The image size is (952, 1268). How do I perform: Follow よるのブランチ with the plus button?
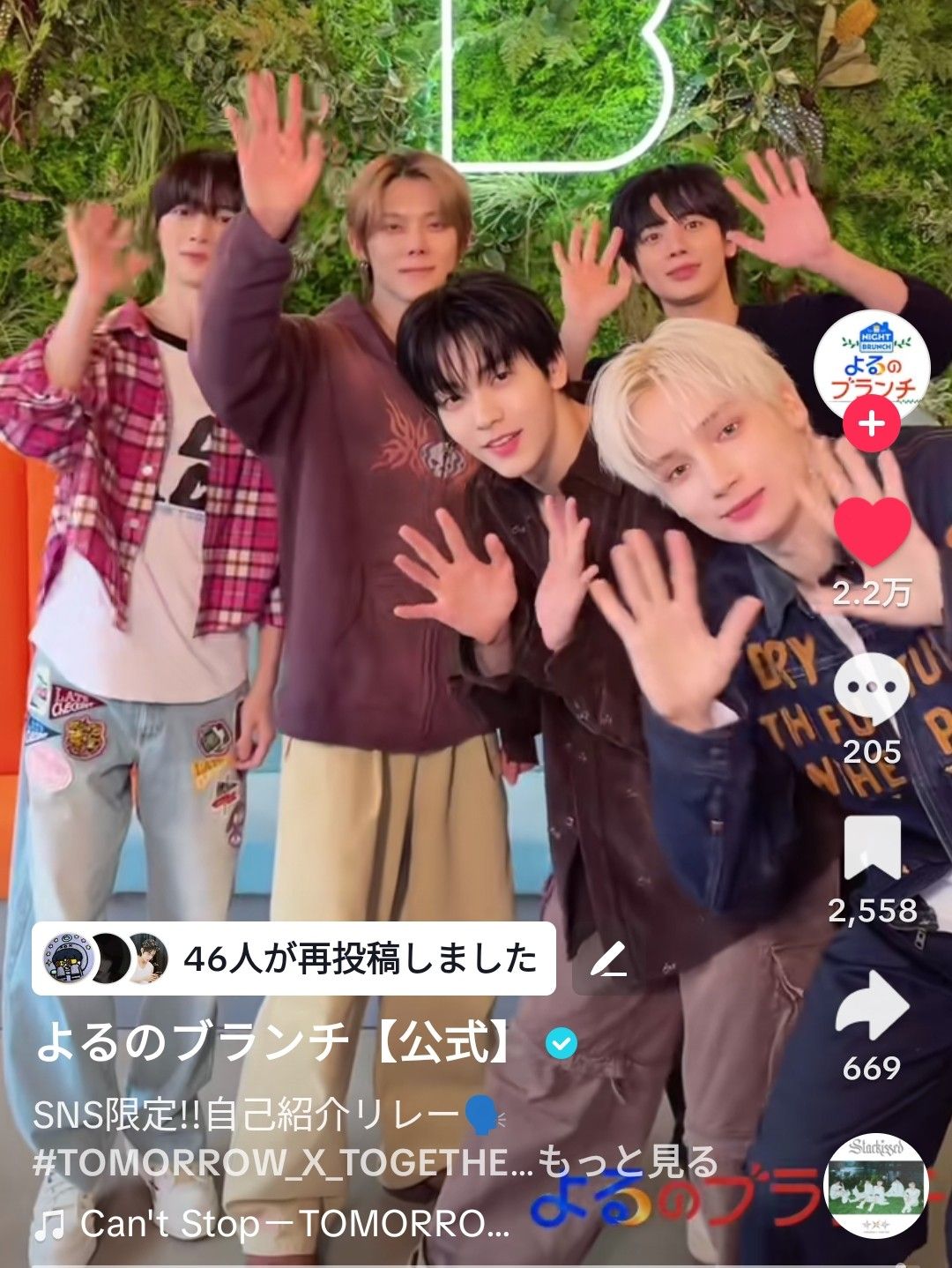tap(871, 424)
